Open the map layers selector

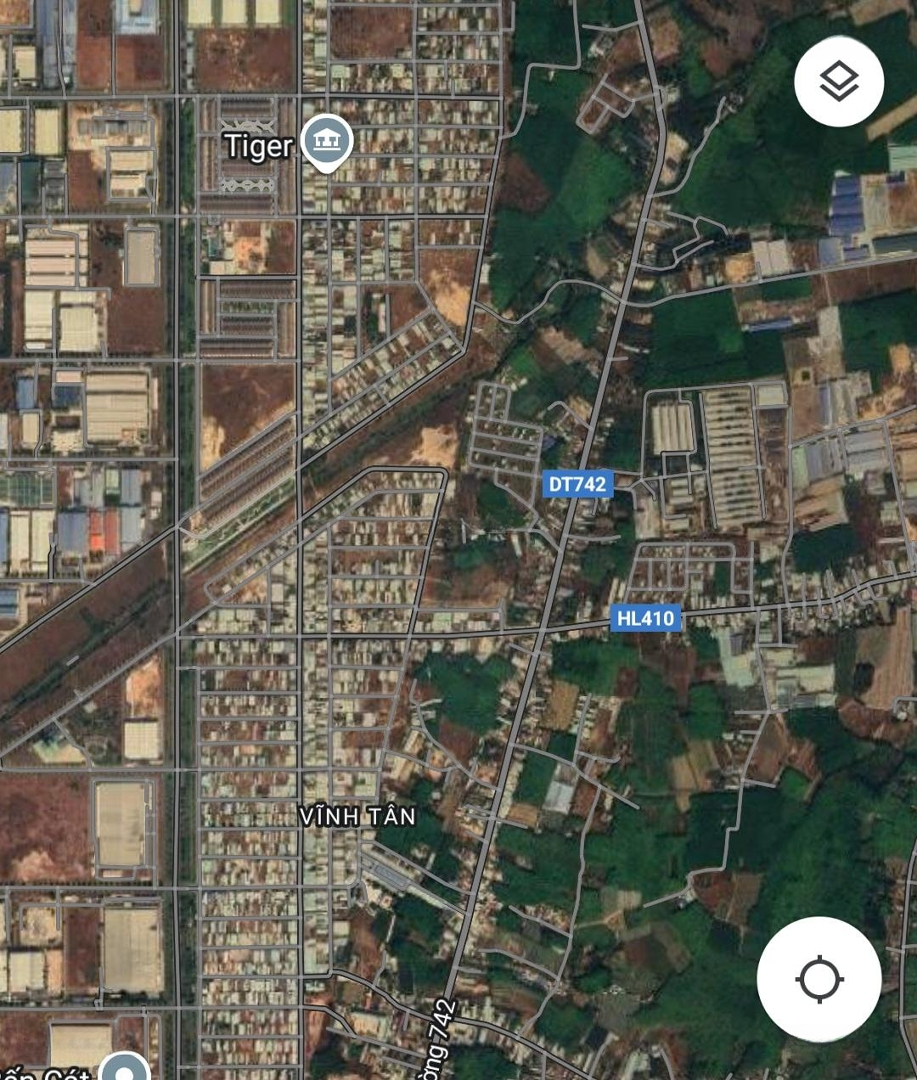838,83
